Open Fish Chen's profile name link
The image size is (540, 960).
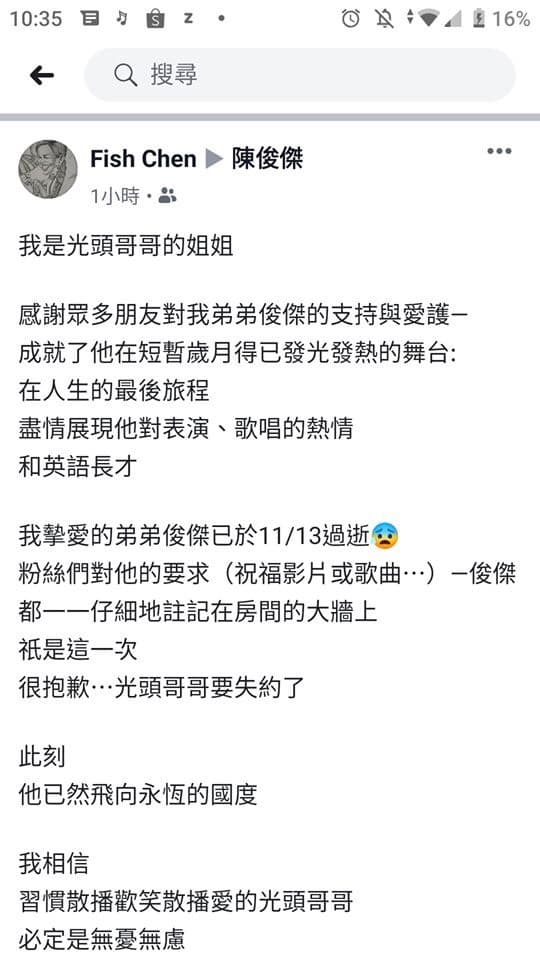143,159
